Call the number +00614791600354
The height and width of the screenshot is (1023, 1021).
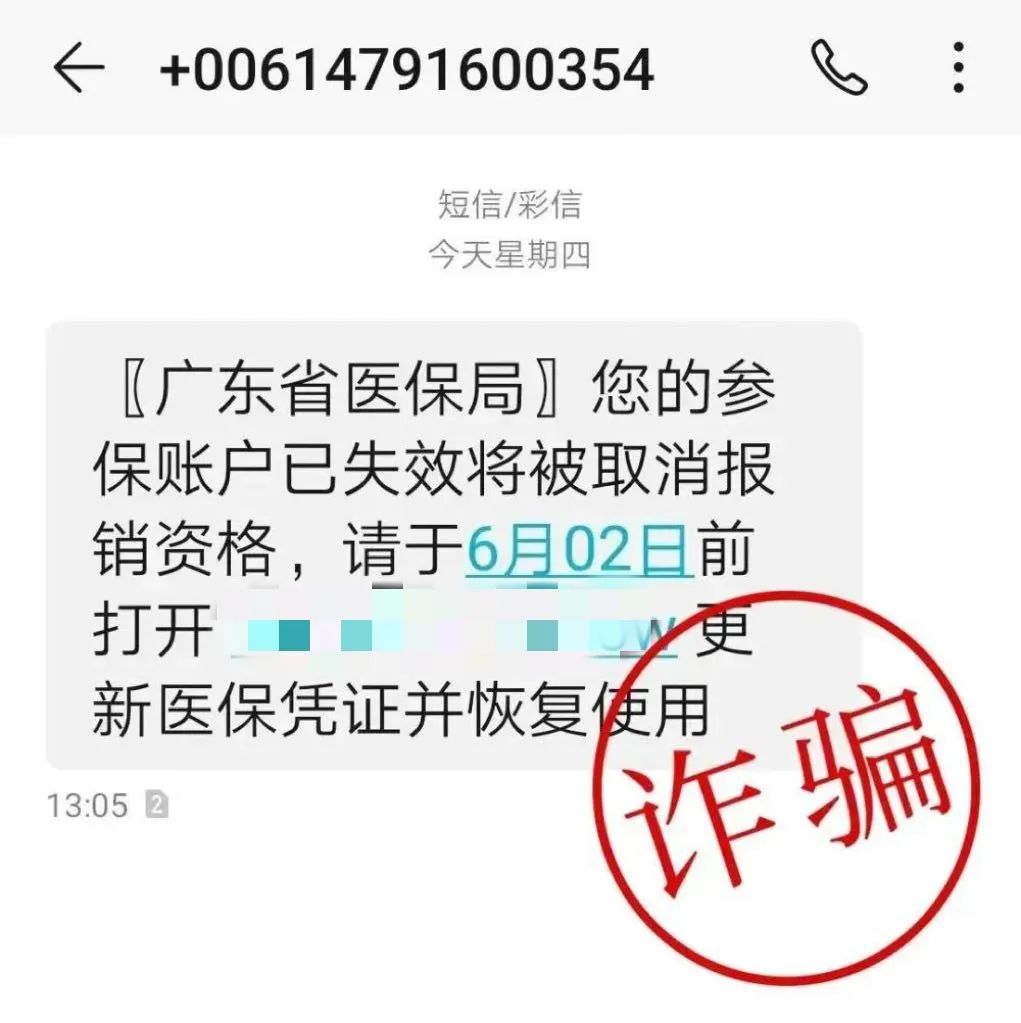(x=838, y=68)
